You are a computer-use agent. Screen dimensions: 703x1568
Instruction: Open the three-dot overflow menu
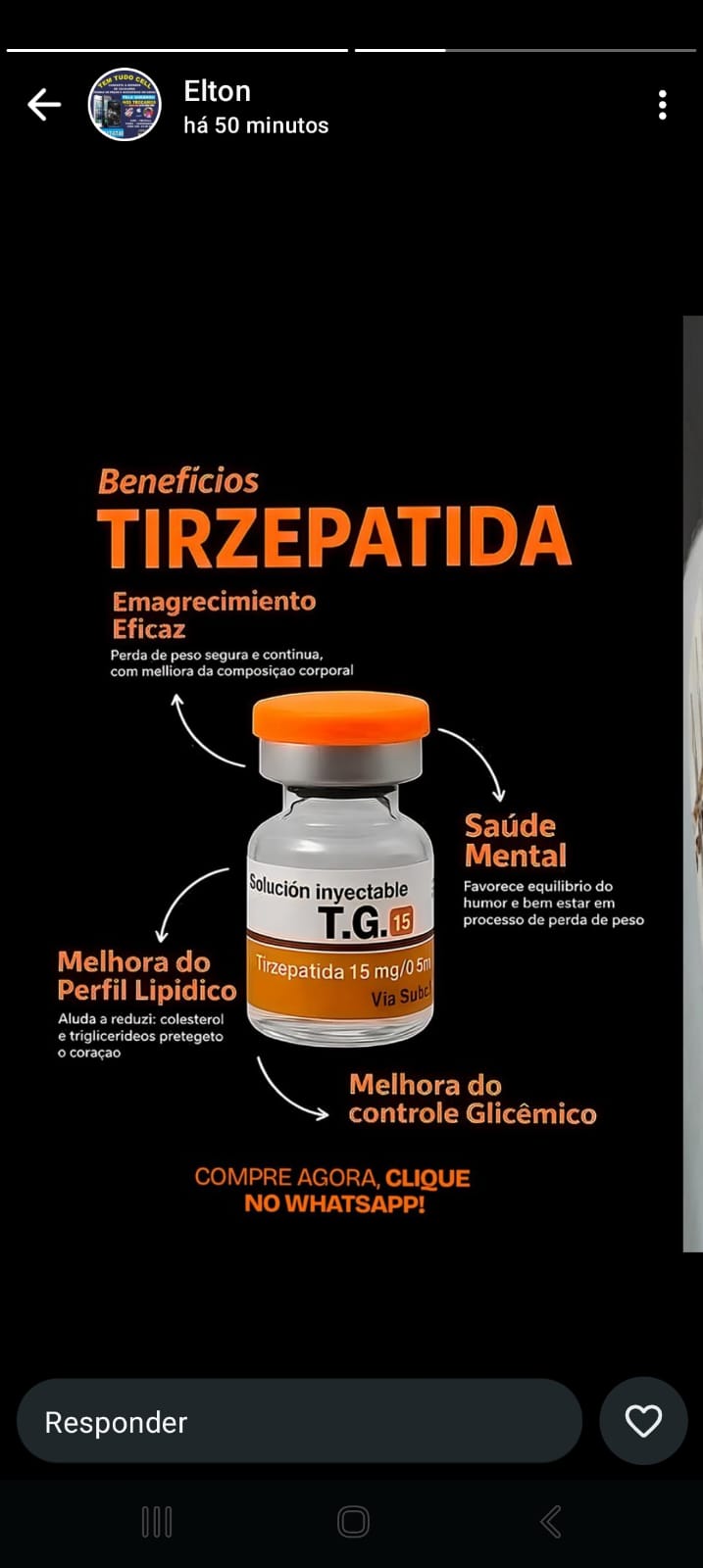pyautogui.click(x=663, y=105)
